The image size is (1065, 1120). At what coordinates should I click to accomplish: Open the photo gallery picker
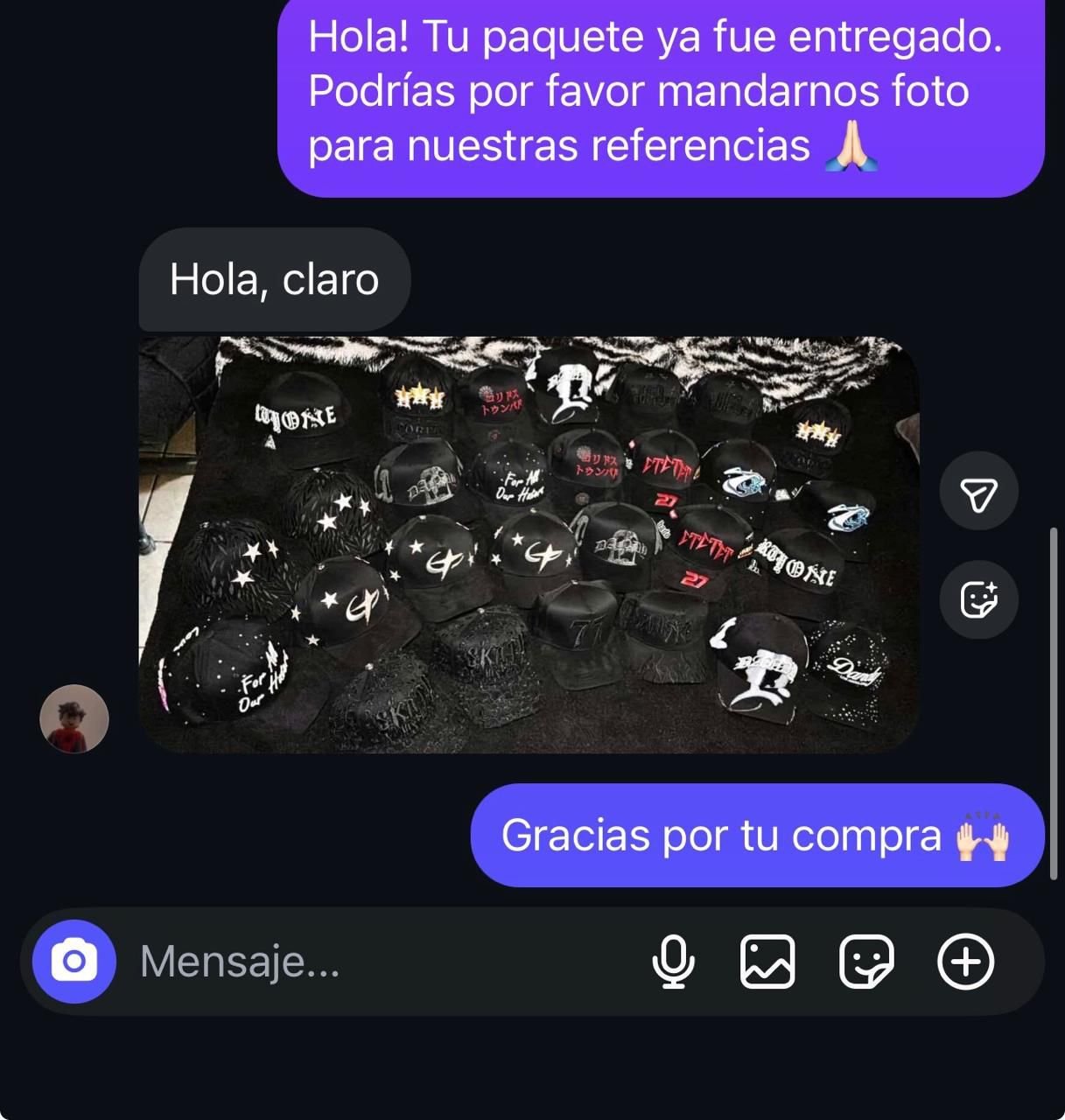click(x=767, y=962)
